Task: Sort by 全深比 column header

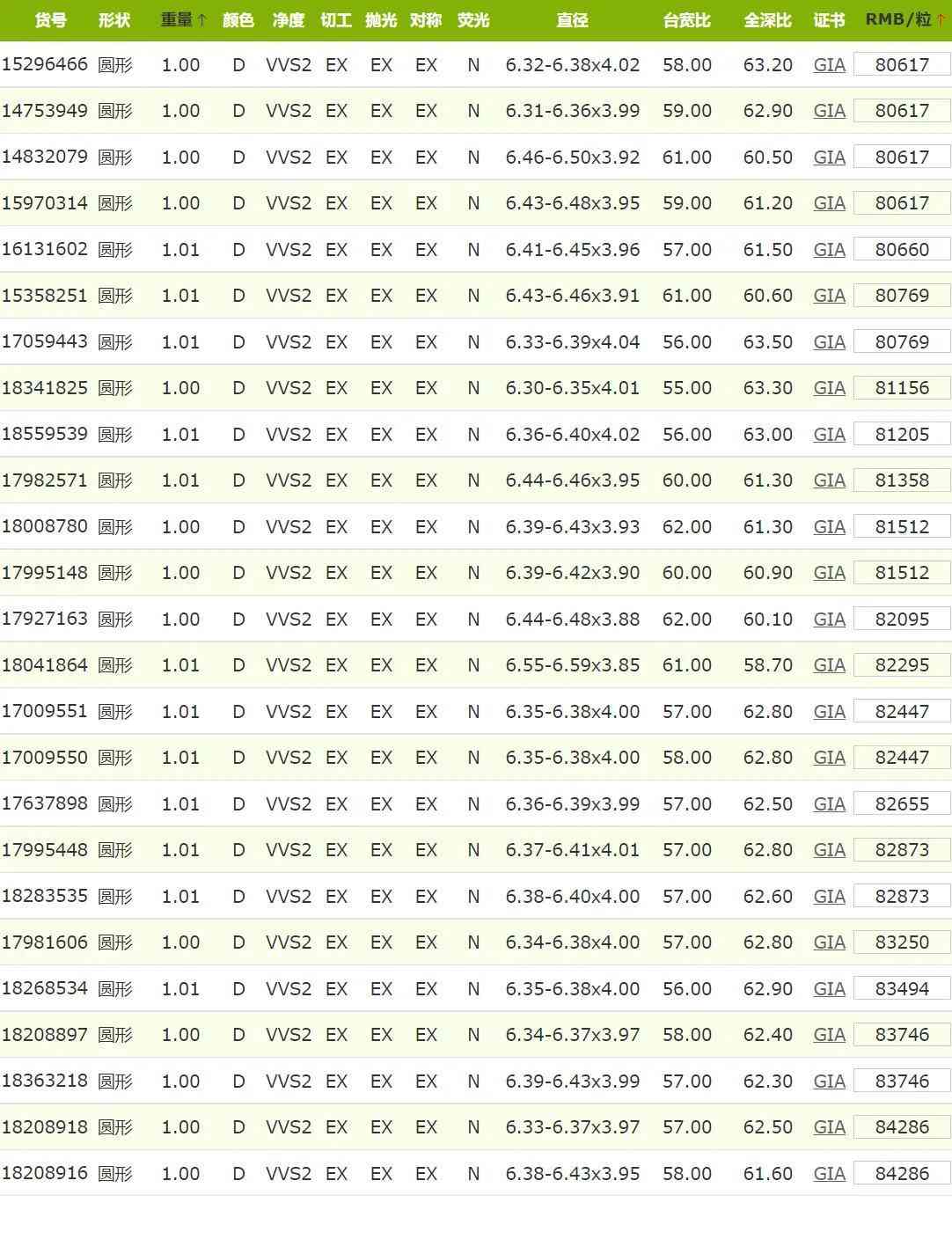Action: pos(767,19)
